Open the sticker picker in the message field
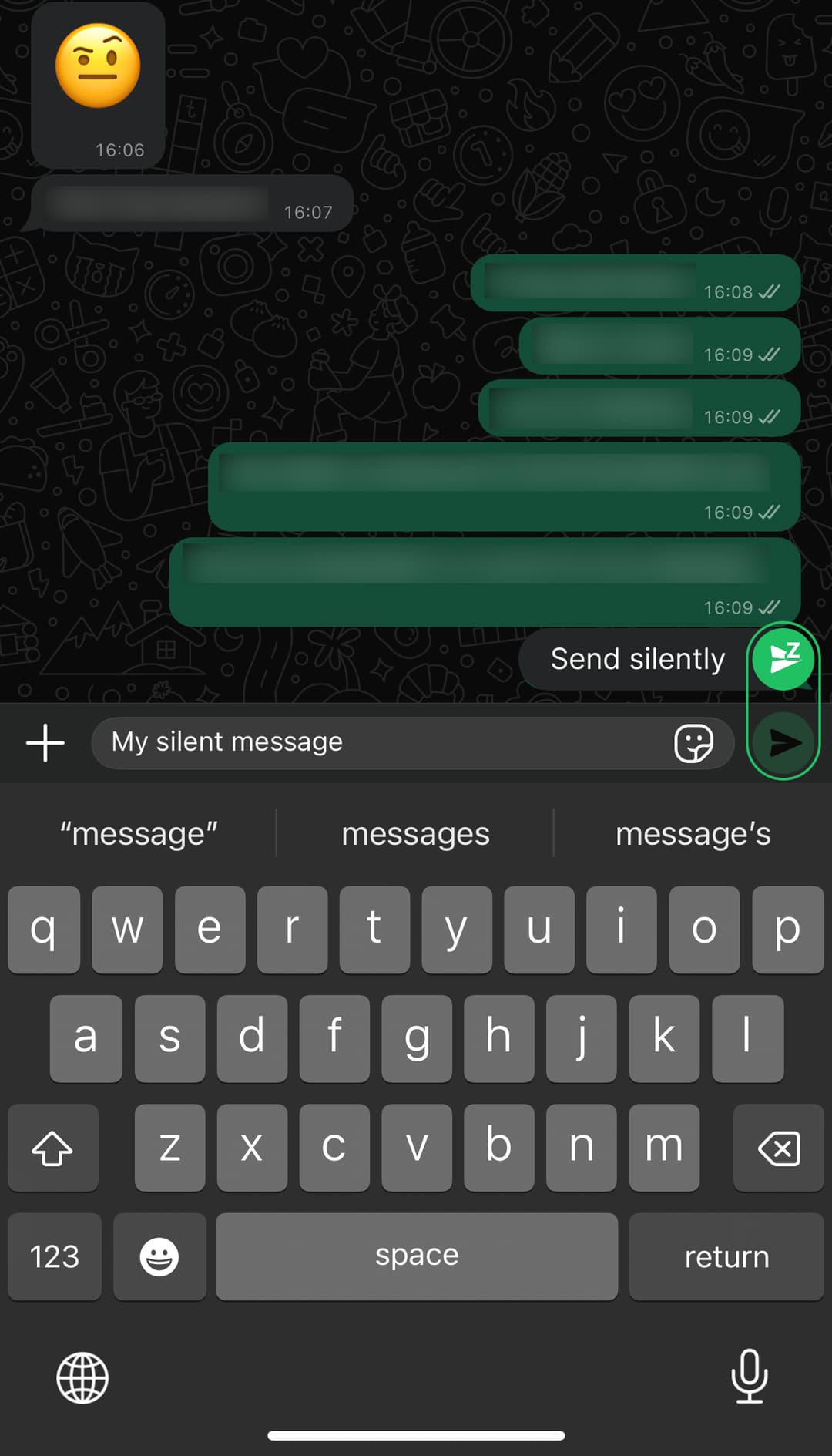 coord(693,743)
